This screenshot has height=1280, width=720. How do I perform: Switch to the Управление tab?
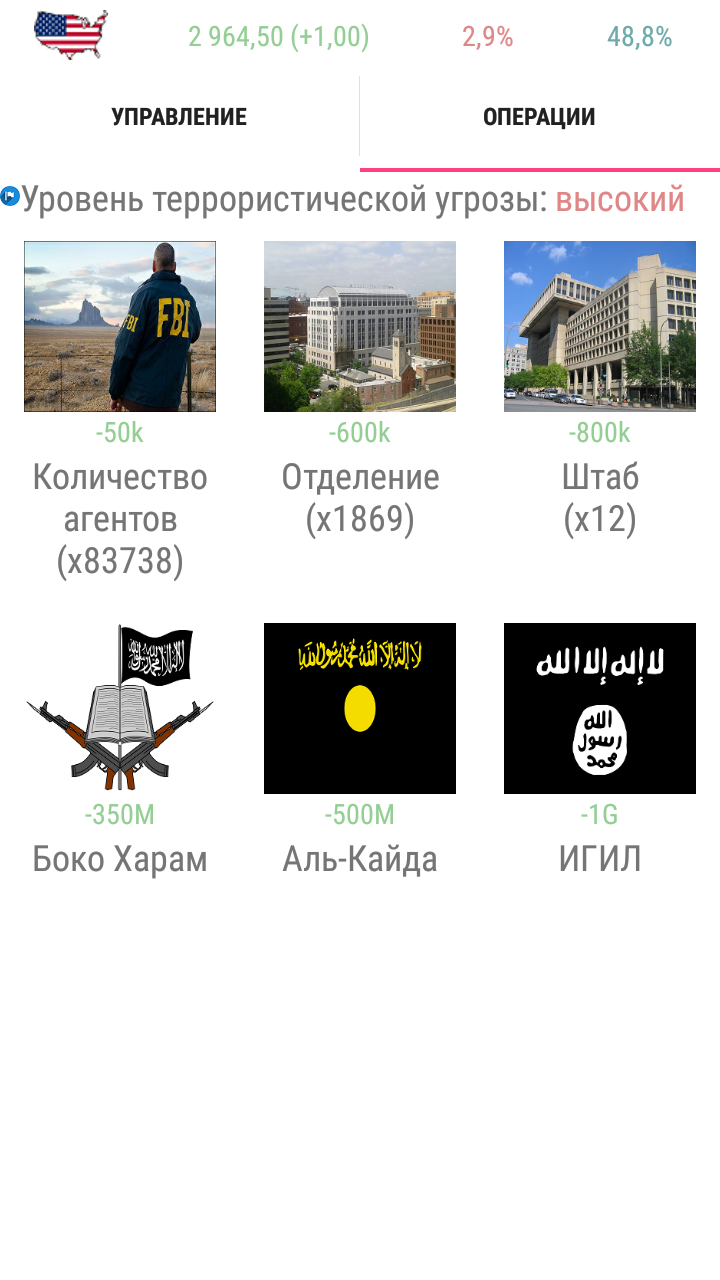[x=179, y=117]
